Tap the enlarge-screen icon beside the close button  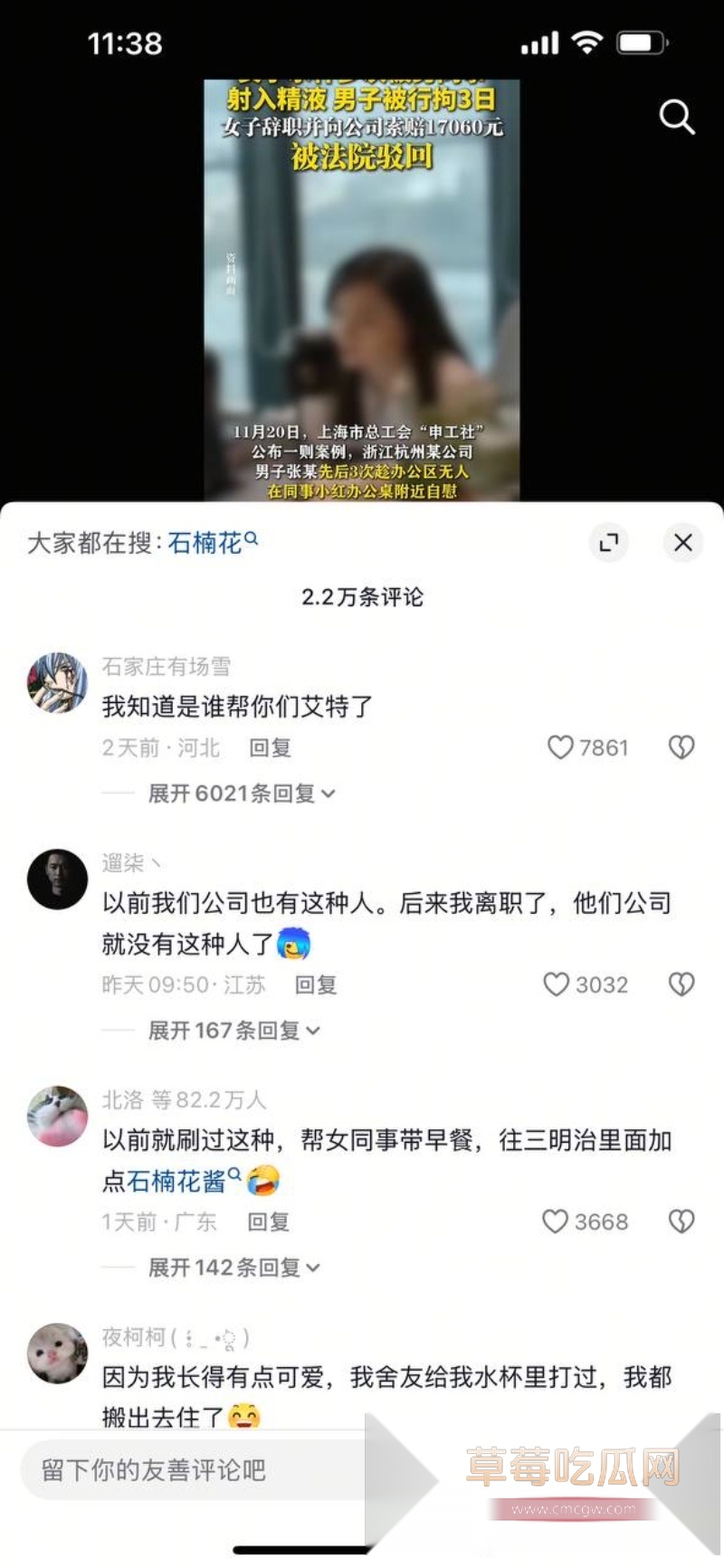[609, 543]
